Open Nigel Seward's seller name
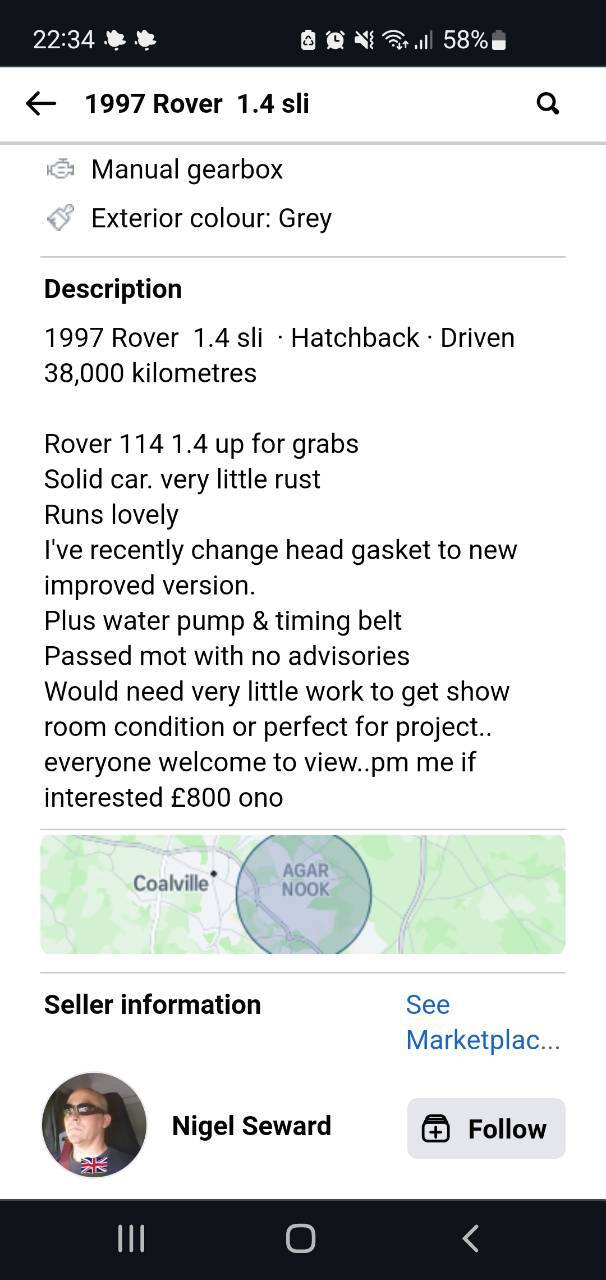Viewport: 606px width, 1280px height. click(252, 1126)
